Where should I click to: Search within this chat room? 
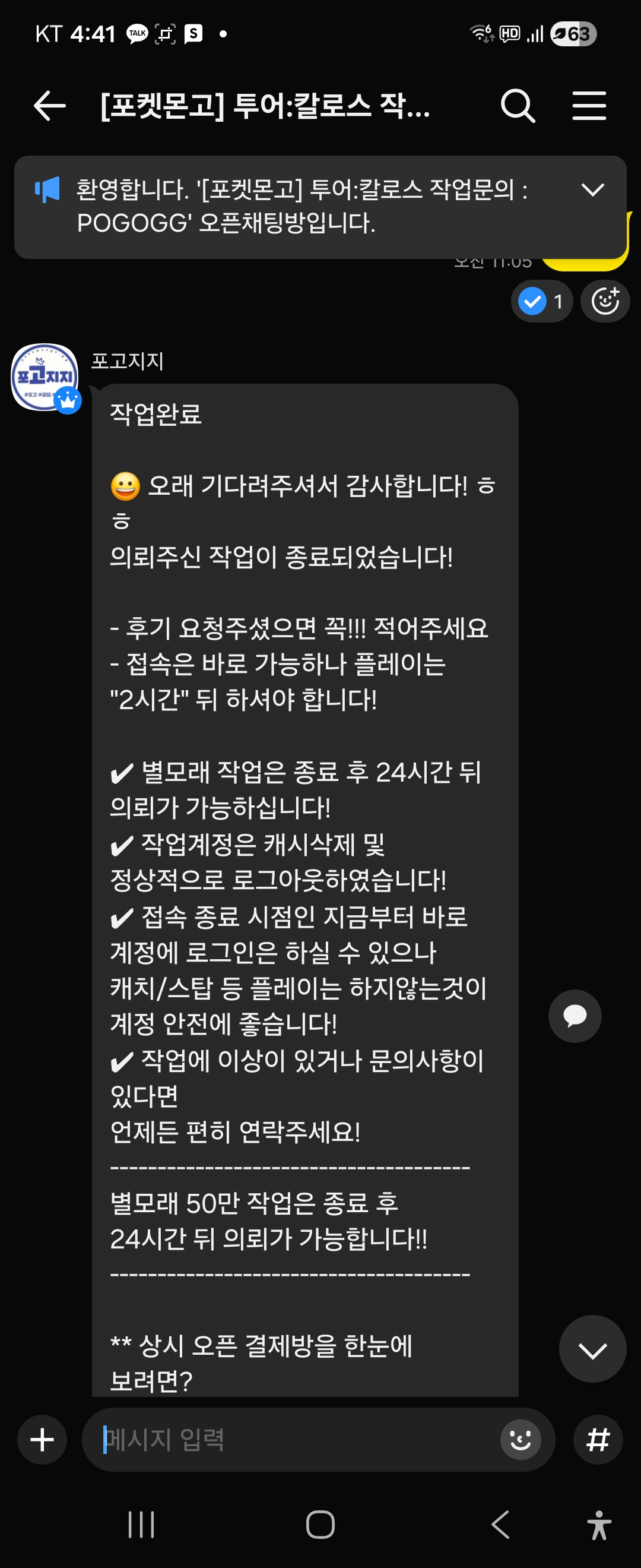[518, 106]
